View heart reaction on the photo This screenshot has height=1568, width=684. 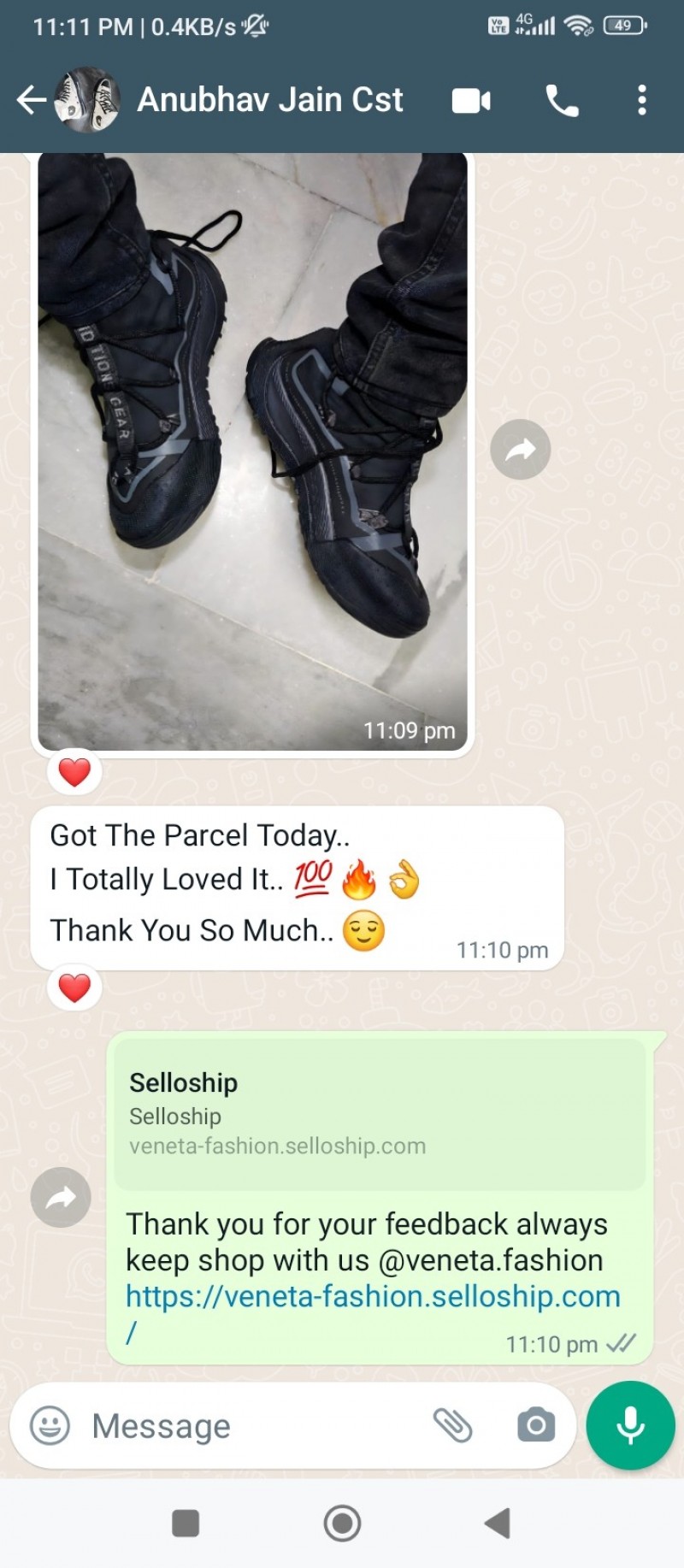click(74, 772)
